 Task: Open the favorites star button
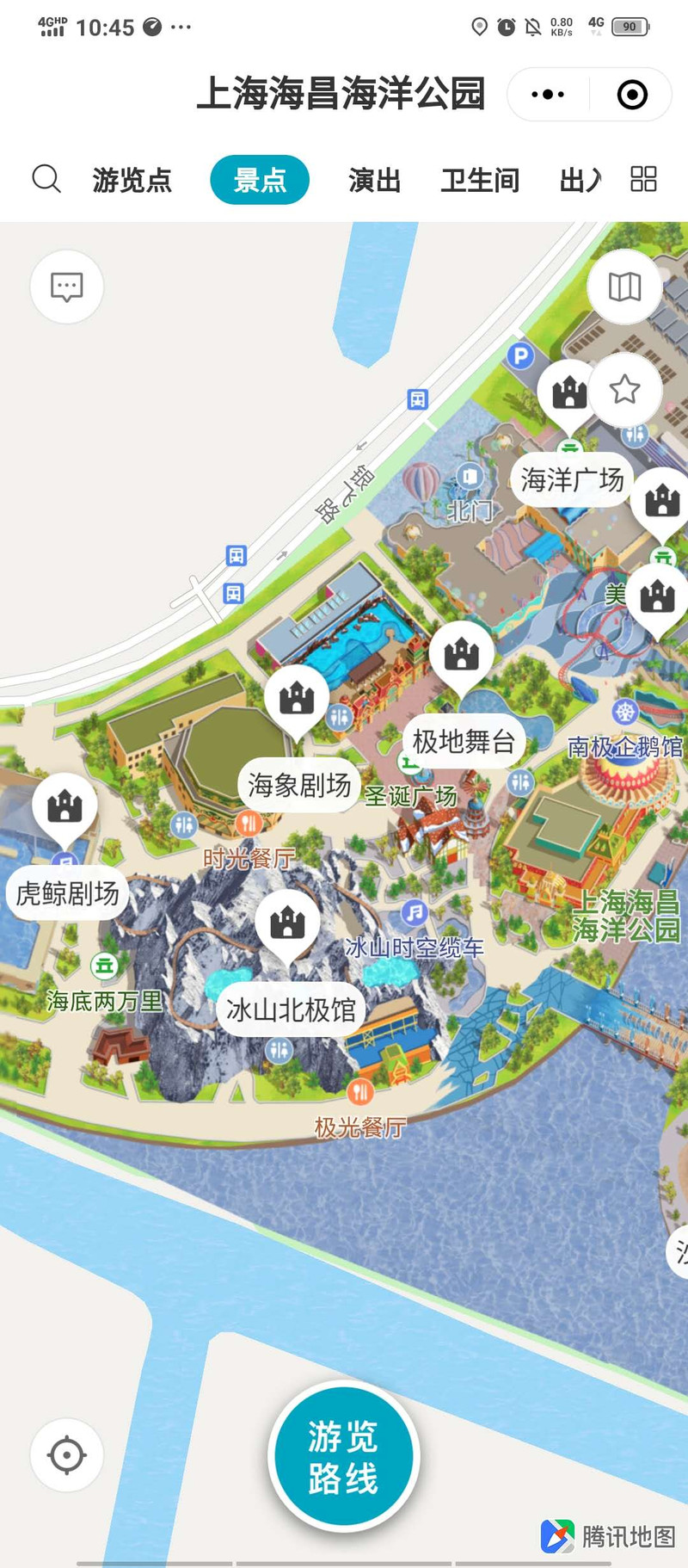click(624, 390)
